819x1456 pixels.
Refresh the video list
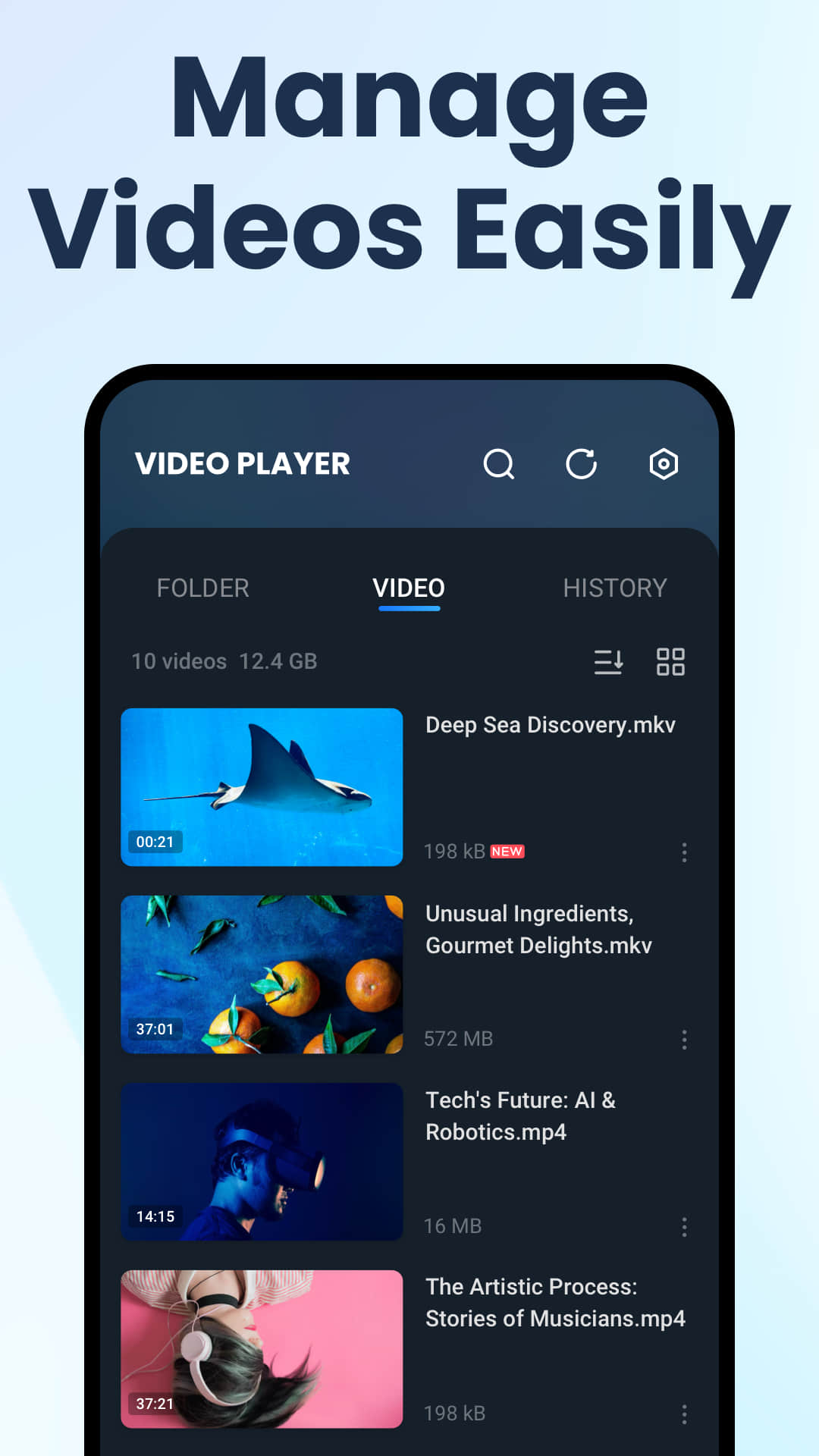click(582, 464)
